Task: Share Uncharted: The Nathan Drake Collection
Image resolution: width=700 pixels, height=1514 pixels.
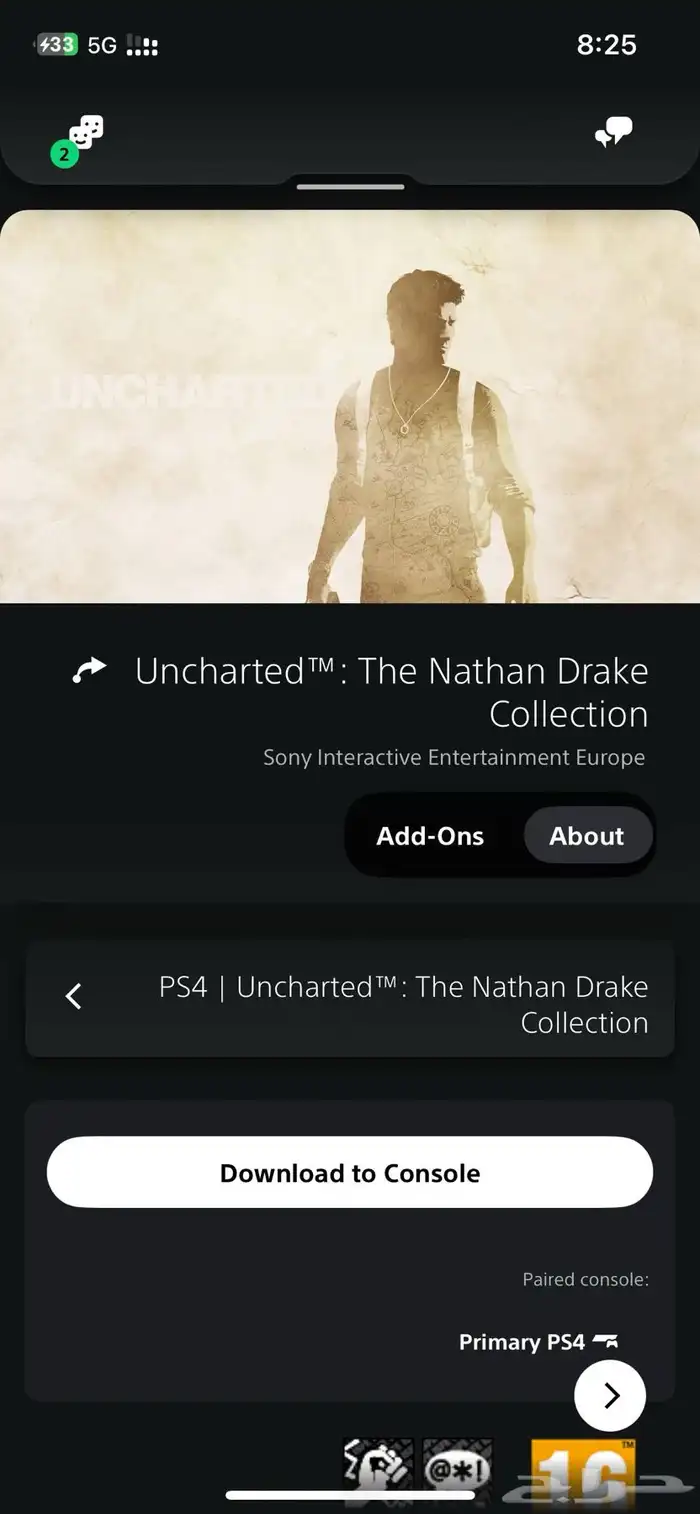Action: [x=89, y=670]
